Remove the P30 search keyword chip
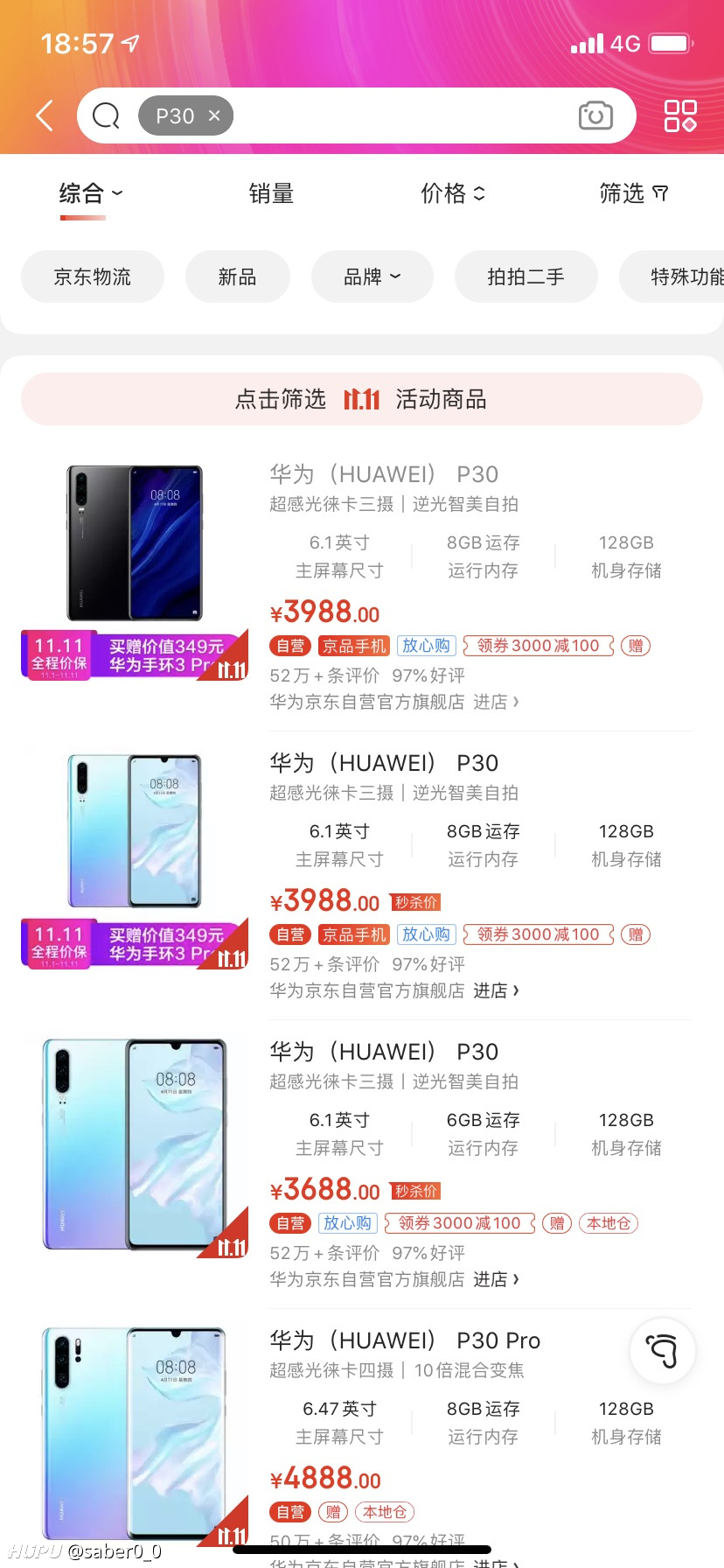724x1568 pixels. [x=214, y=115]
